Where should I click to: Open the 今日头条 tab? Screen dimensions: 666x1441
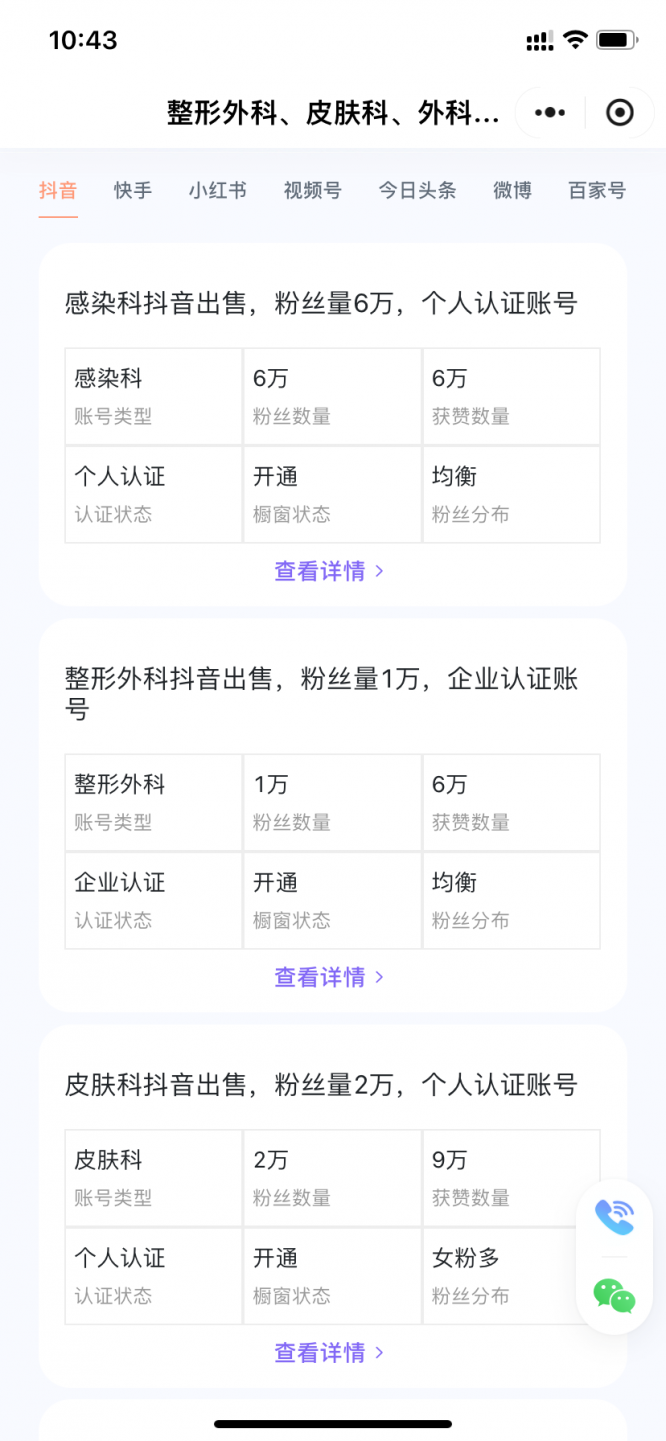[417, 190]
